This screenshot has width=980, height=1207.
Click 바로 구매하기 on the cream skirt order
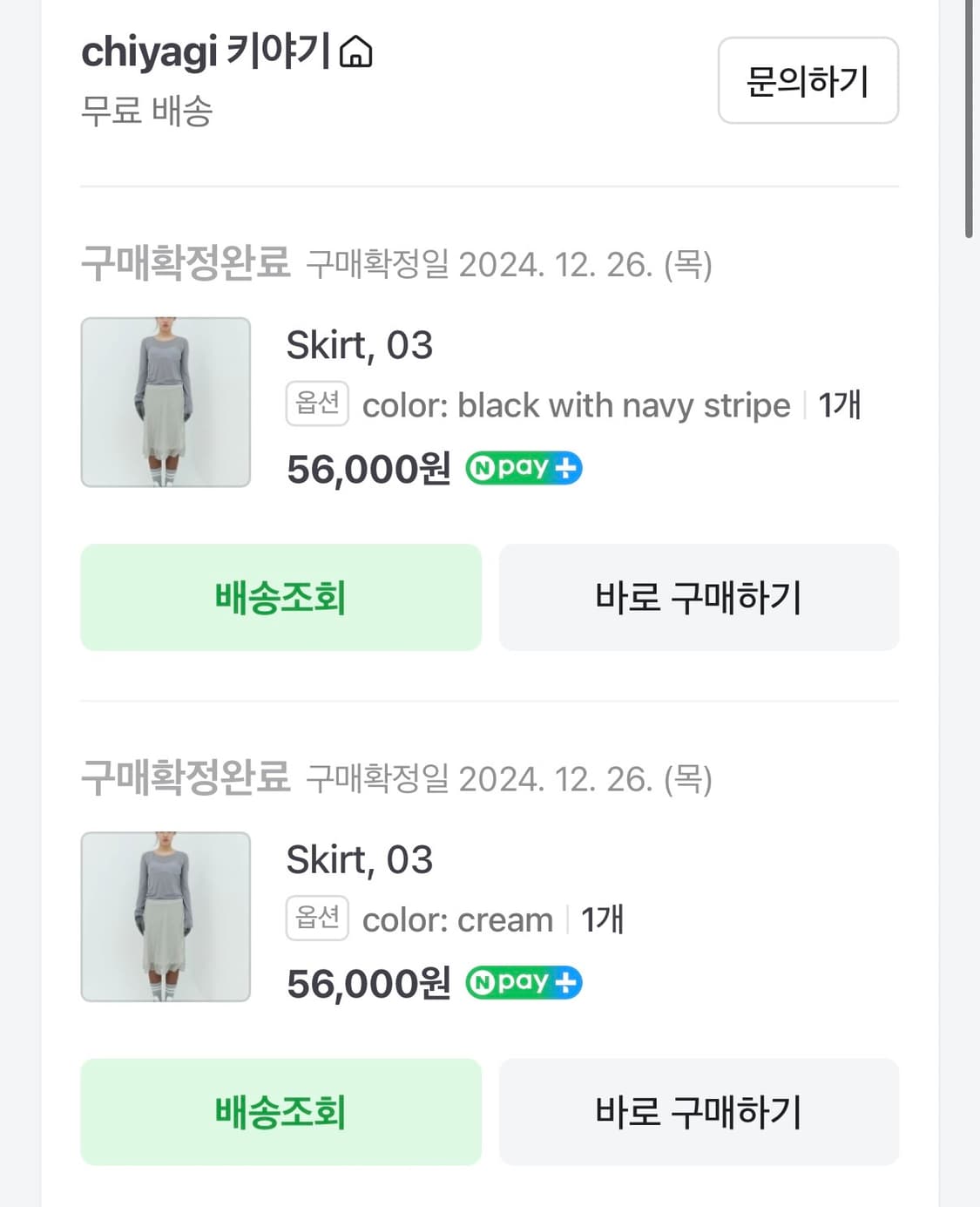[x=698, y=1112]
